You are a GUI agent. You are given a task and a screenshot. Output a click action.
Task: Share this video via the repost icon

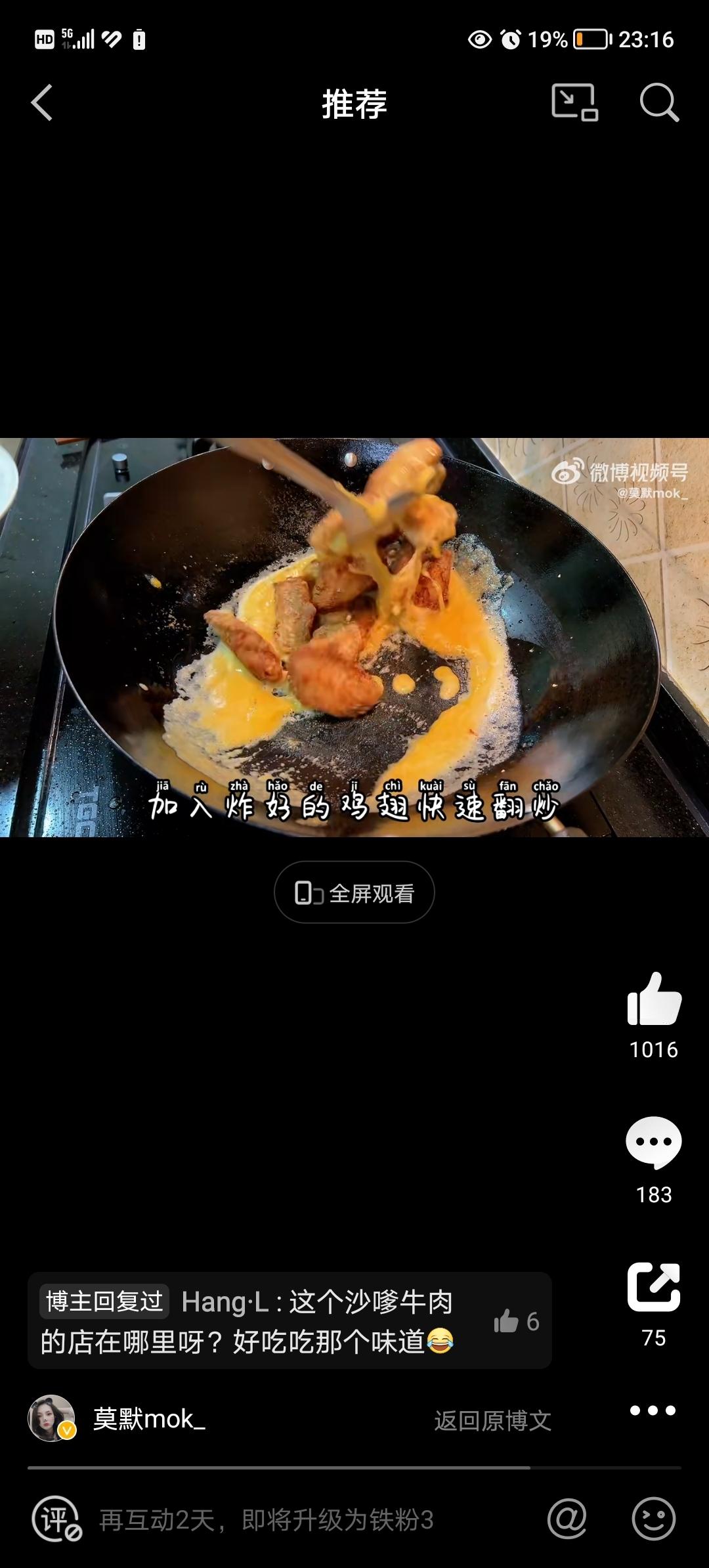[654, 1287]
